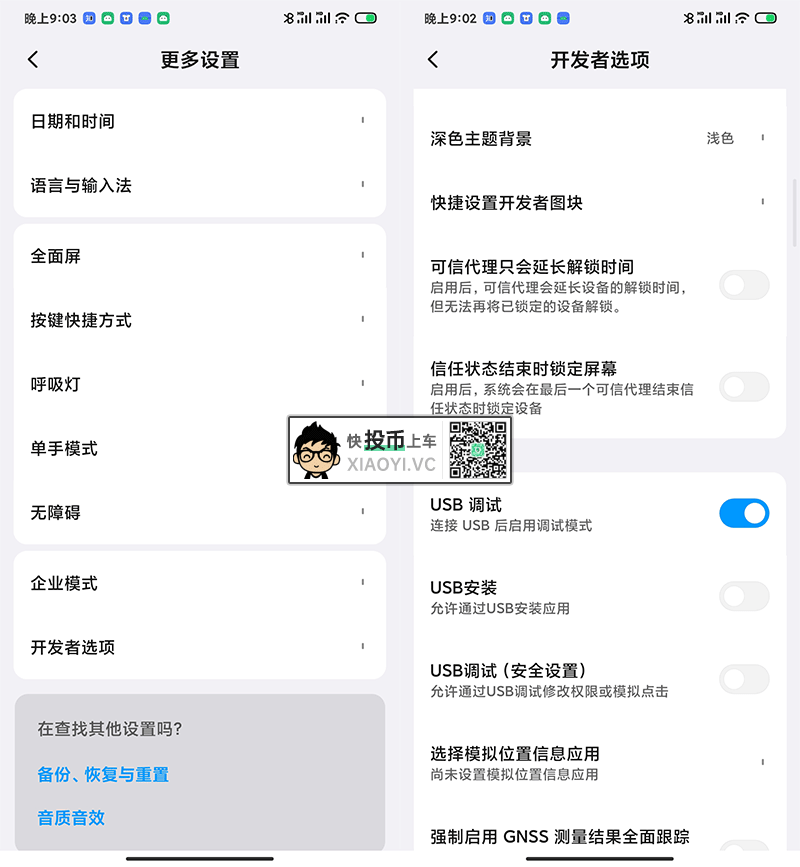Toggle 可信代理只会延长解锁时间 switch
The height and width of the screenshot is (867, 800).
click(x=744, y=285)
